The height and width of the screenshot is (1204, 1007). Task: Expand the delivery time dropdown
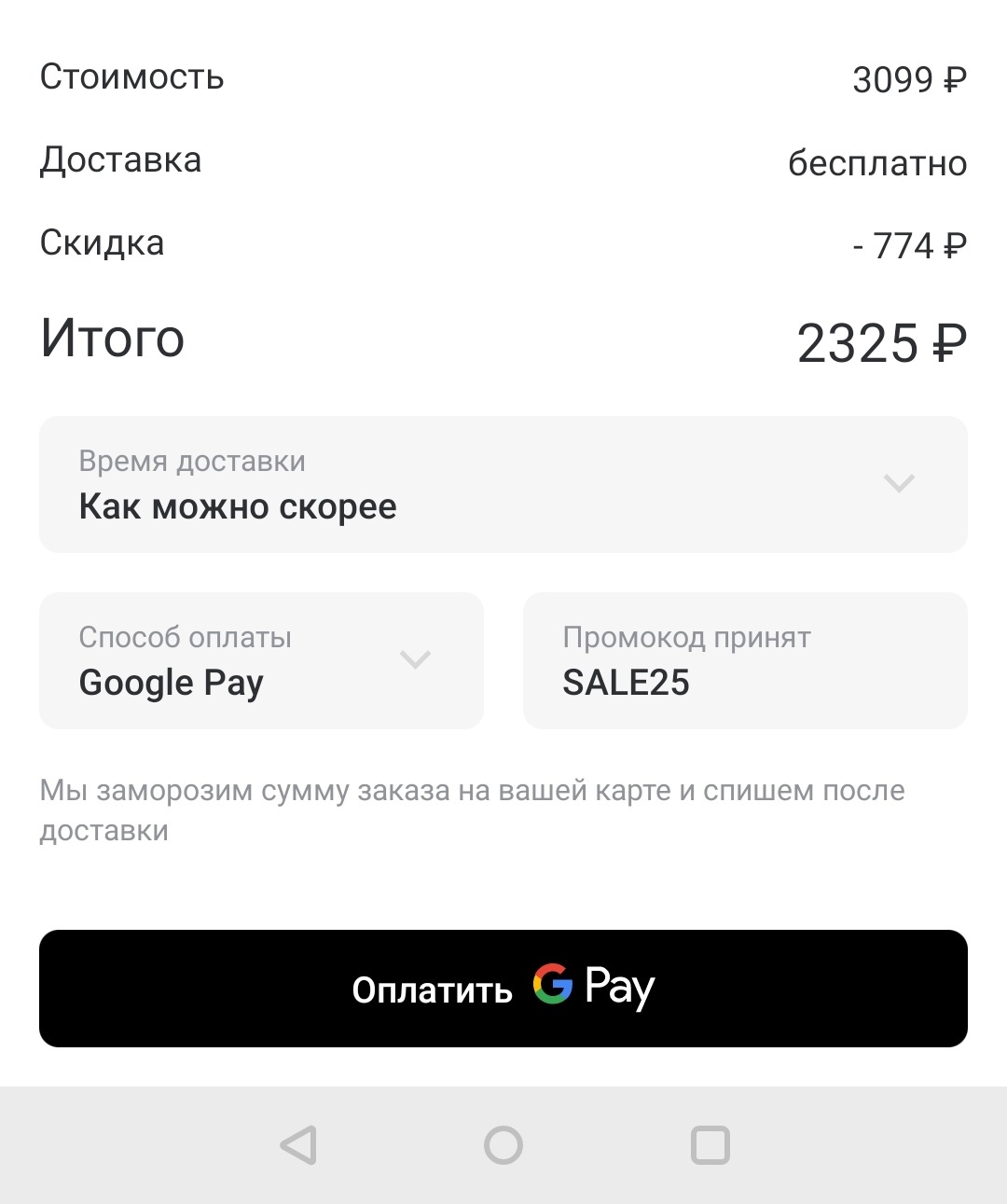(x=504, y=484)
